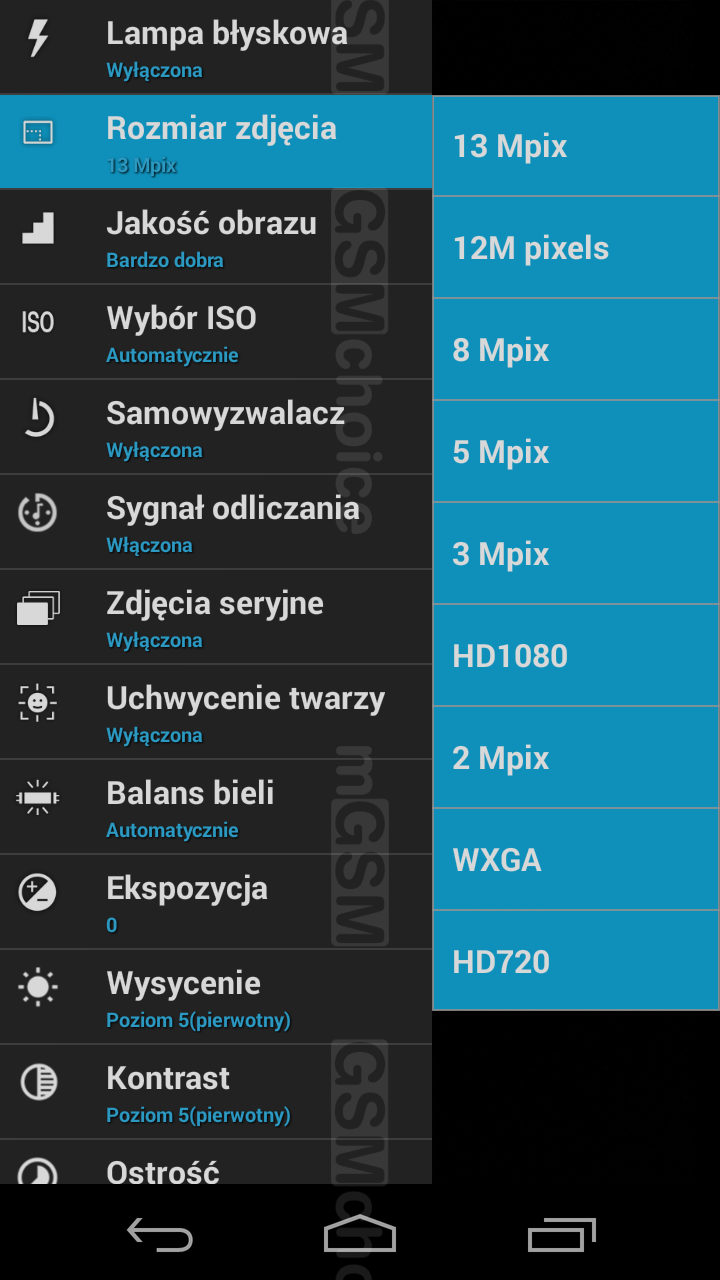Go back using navigation bar
Screen dimensions: 720x1280
(160, 1235)
